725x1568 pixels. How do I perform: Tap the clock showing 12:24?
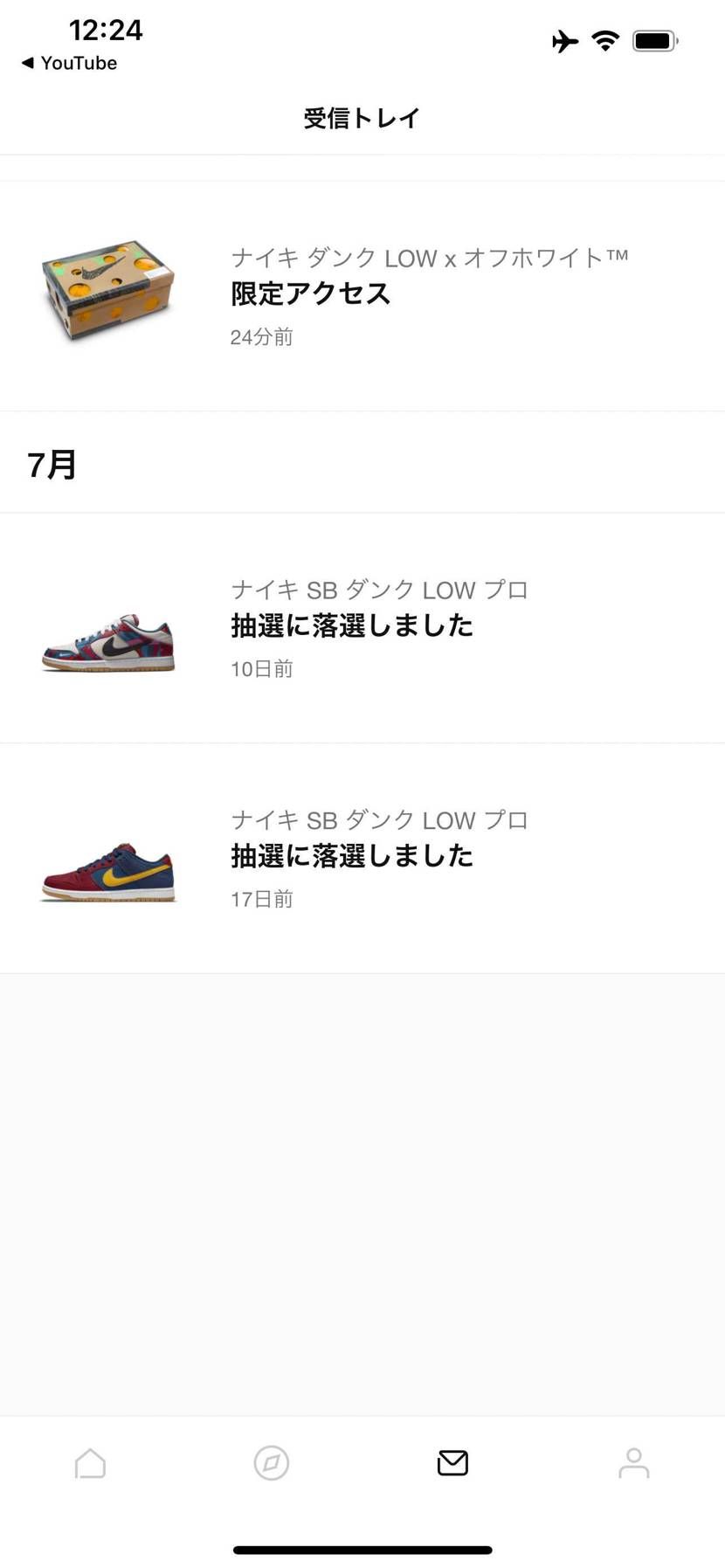point(105,30)
